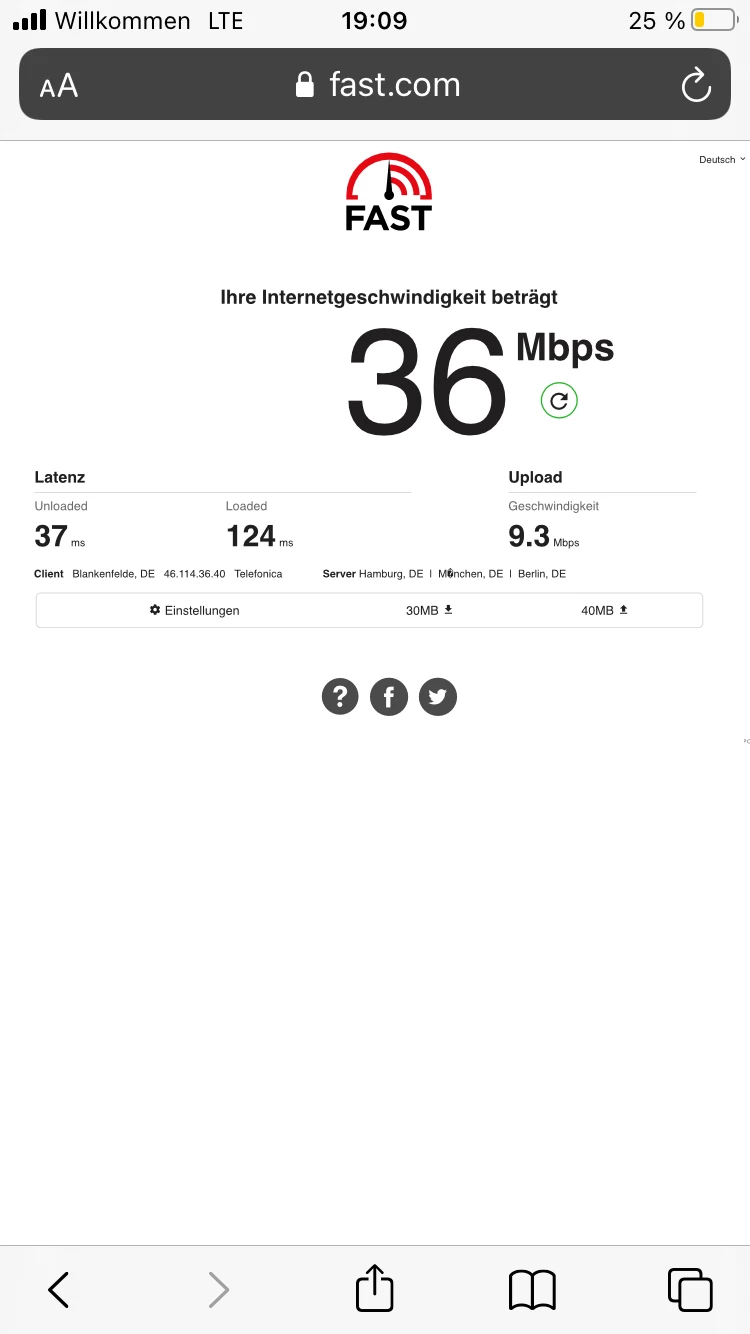This screenshot has width=750, height=1334.
Task: Open the help question mark icon
Action: pos(340,696)
